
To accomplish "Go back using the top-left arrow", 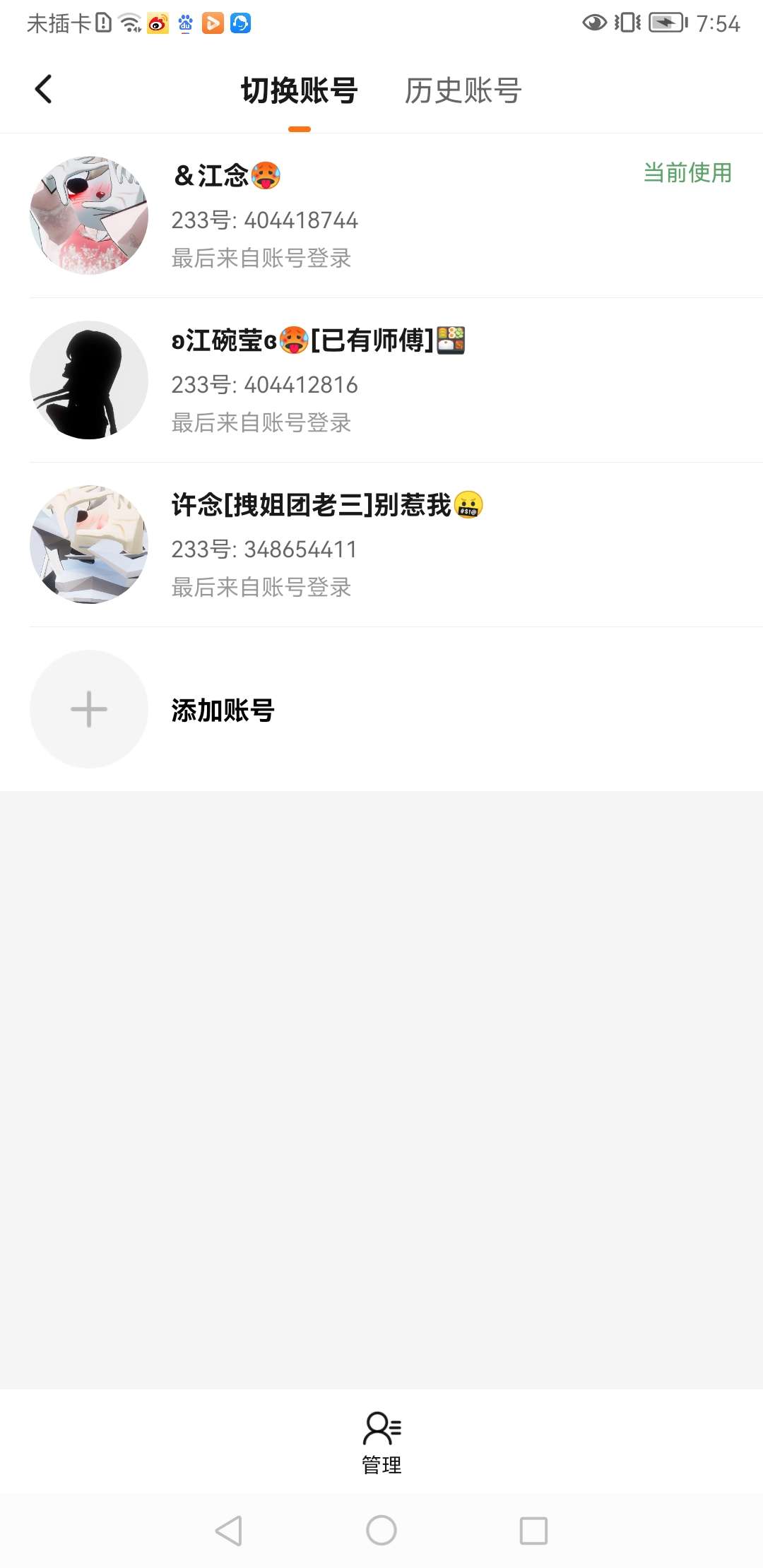I will 44,90.
